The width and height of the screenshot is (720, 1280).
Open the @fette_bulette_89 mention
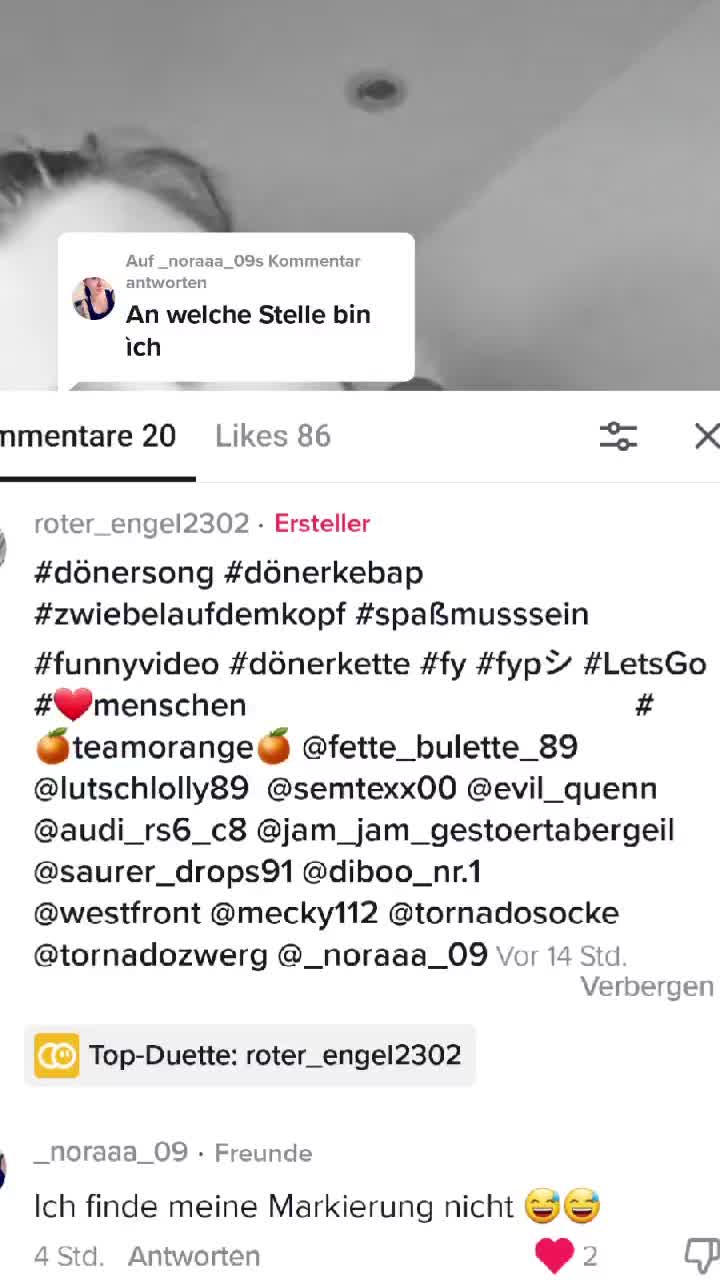(x=440, y=747)
